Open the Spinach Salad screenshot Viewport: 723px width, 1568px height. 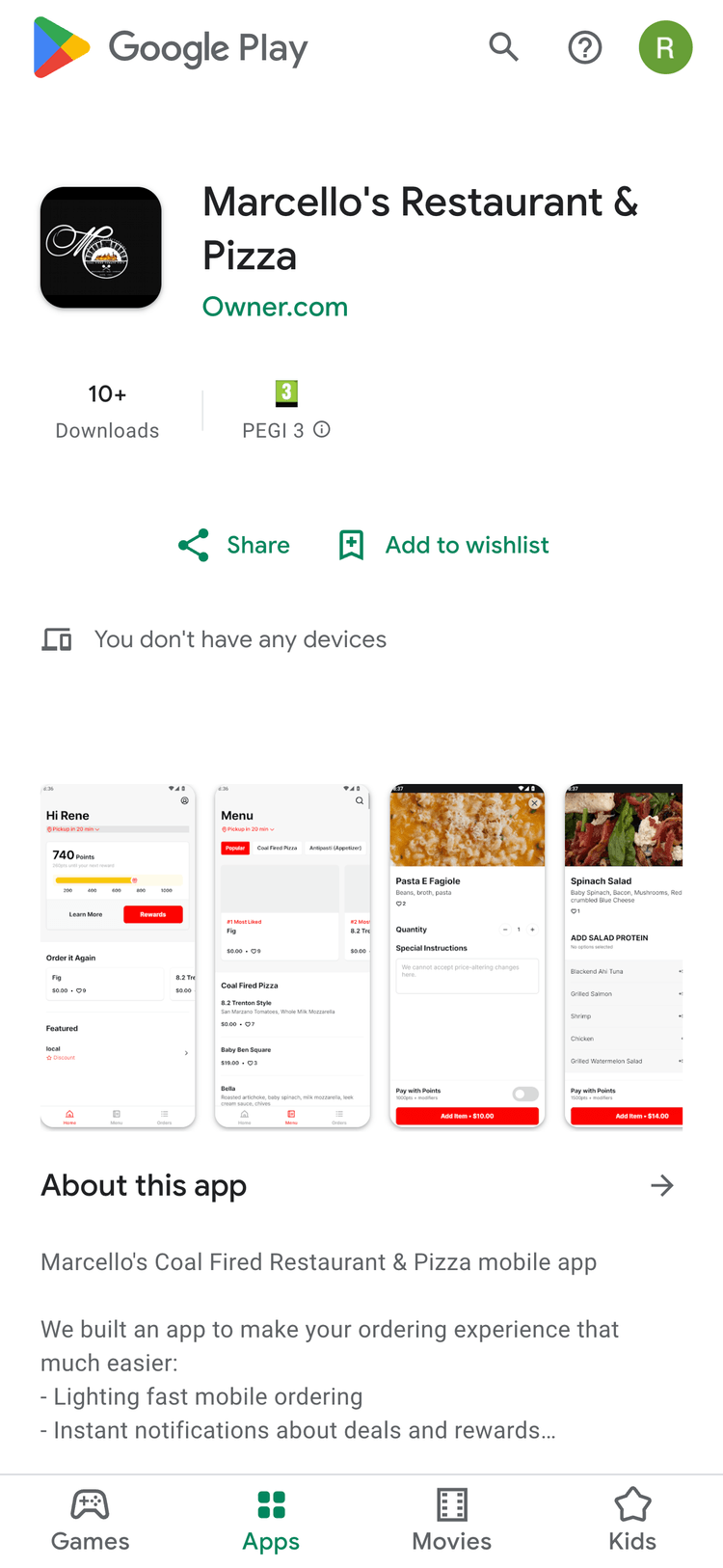click(624, 956)
